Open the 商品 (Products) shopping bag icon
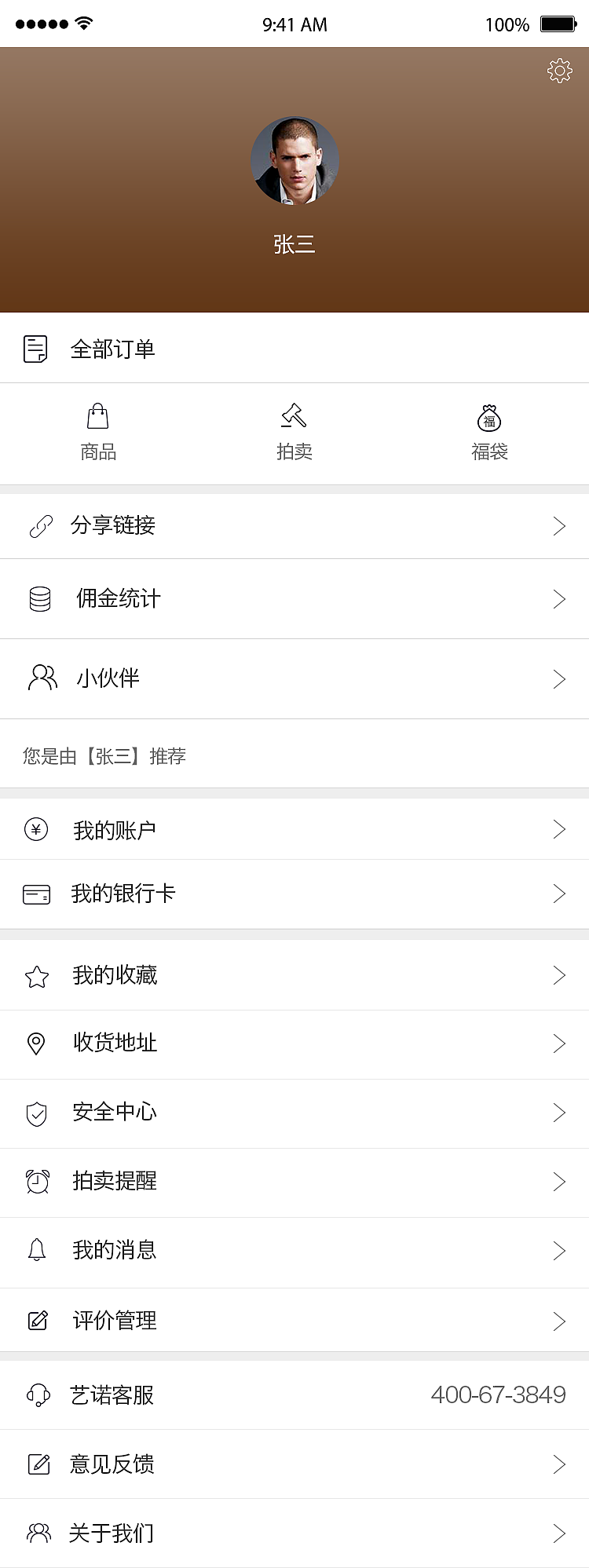Screen dimensions: 589x1568 pos(97,416)
